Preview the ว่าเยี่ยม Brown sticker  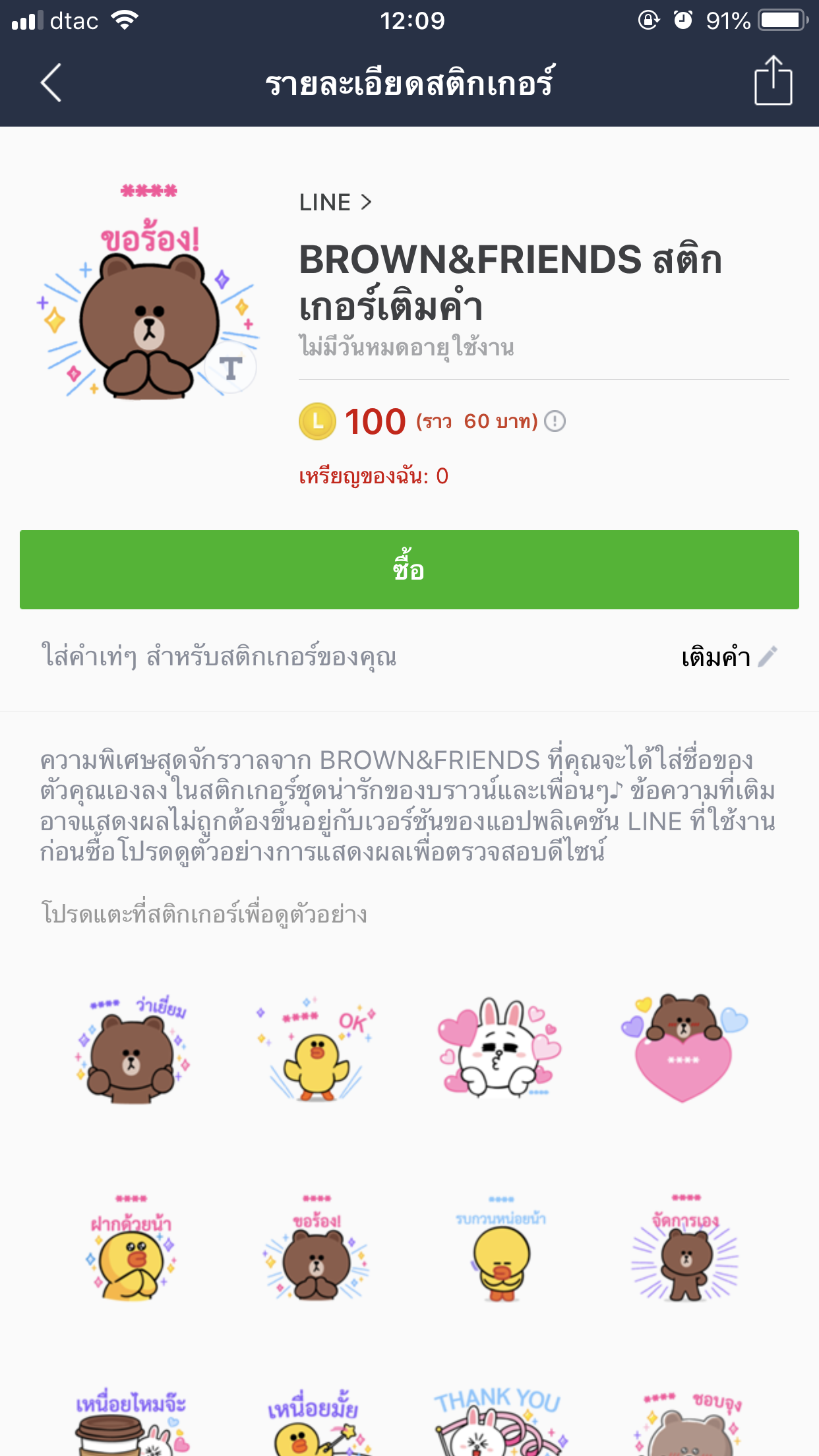(133, 1048)
